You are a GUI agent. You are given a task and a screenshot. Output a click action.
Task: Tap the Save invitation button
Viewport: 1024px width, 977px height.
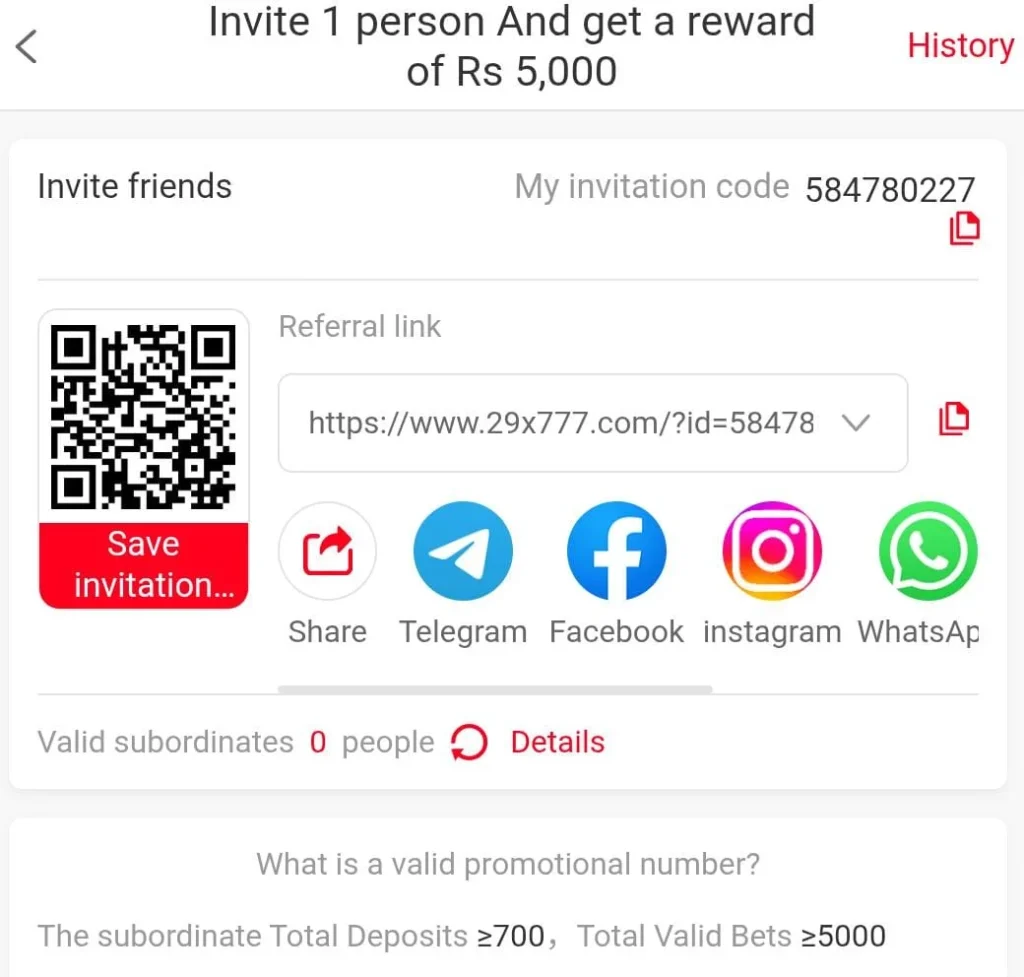[x=143, y=565]
